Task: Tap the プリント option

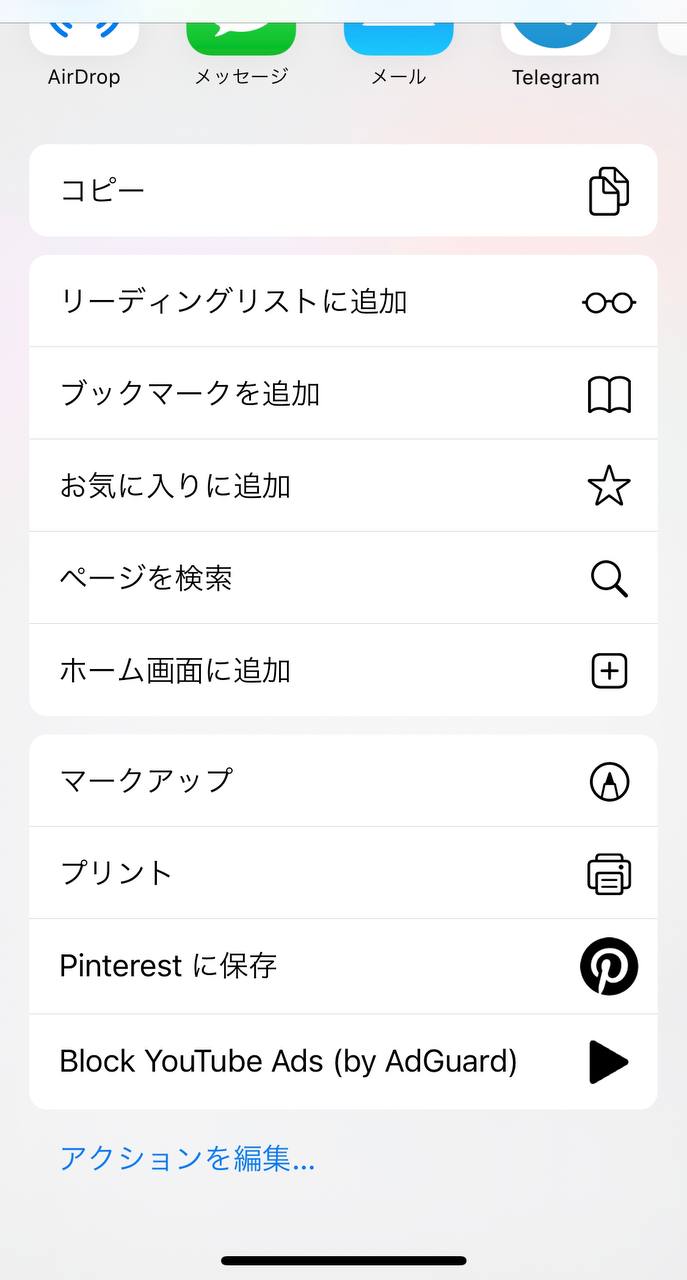Action: pyautogui.click(x=343, y=873)
